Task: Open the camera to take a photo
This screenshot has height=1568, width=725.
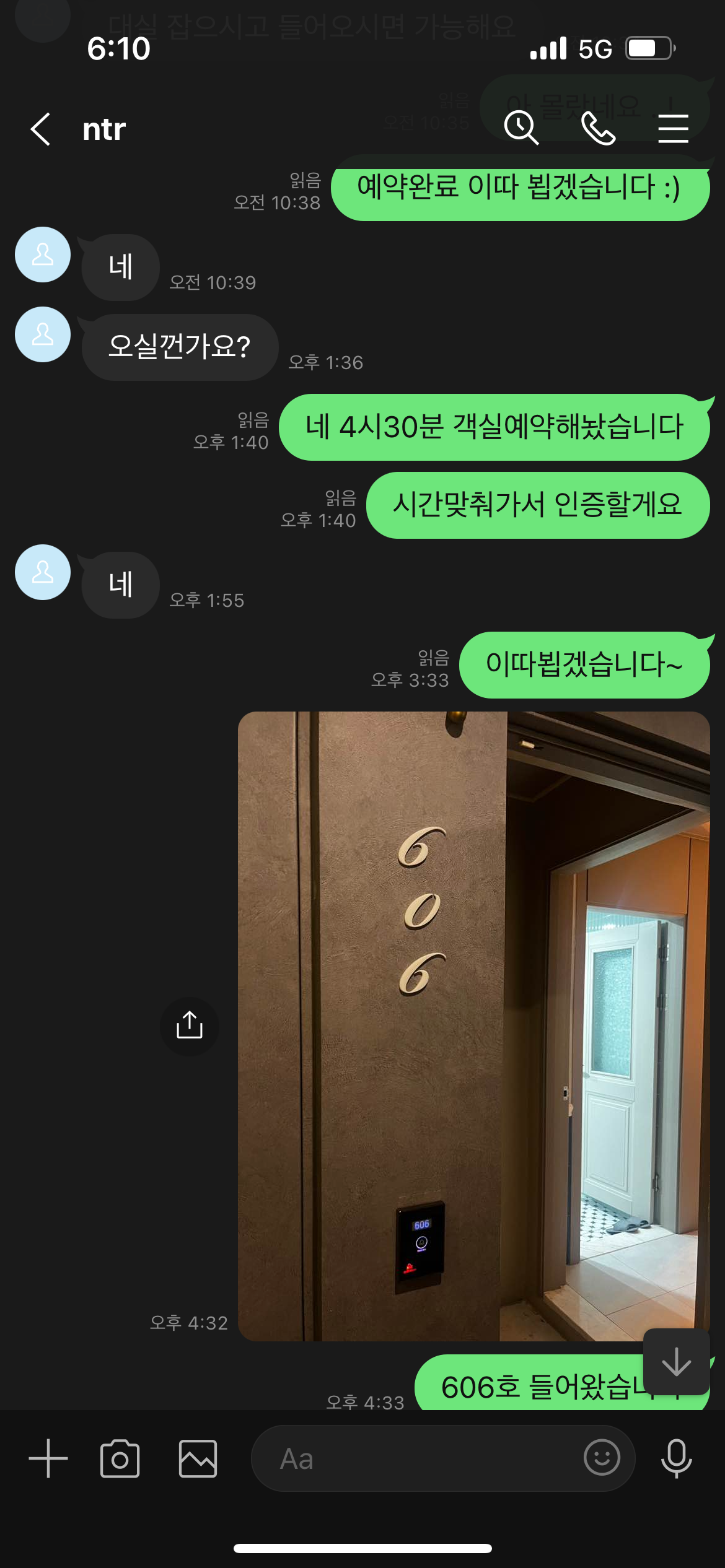Action: point(120,1459)
